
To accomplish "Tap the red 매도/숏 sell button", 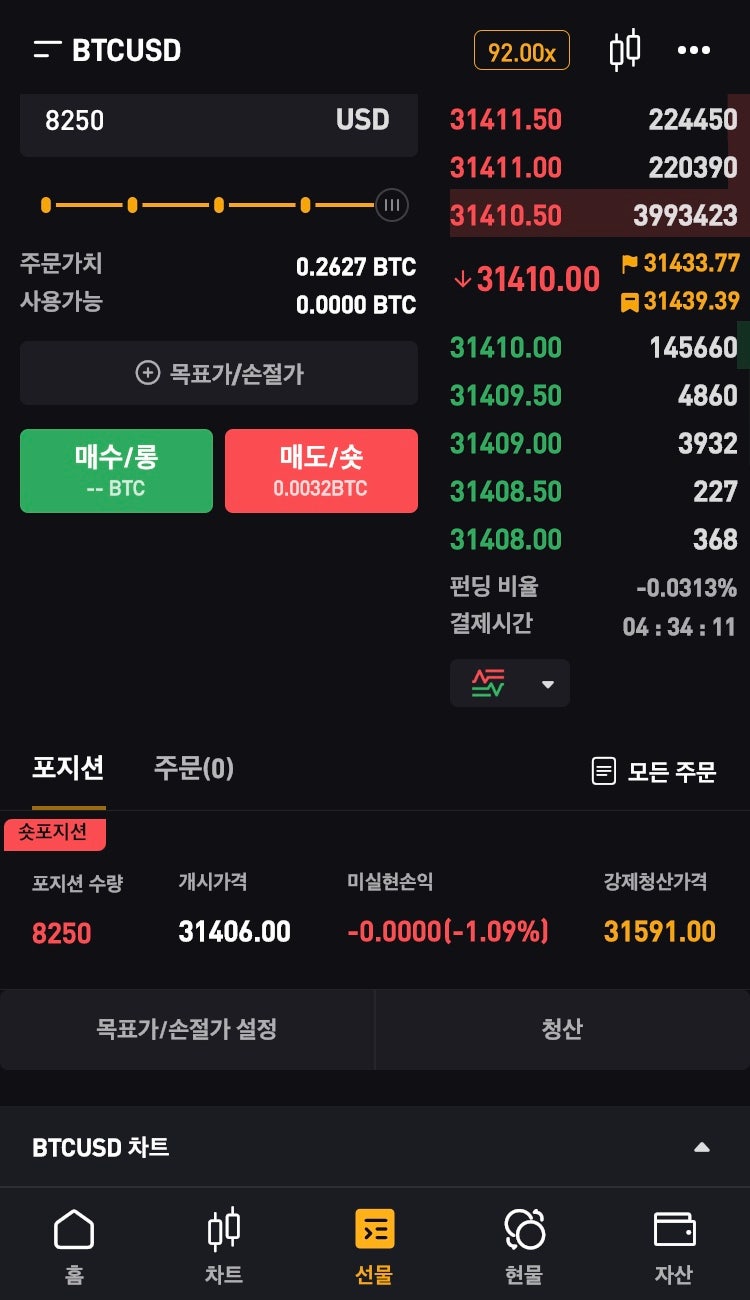I will pos(321,471).
